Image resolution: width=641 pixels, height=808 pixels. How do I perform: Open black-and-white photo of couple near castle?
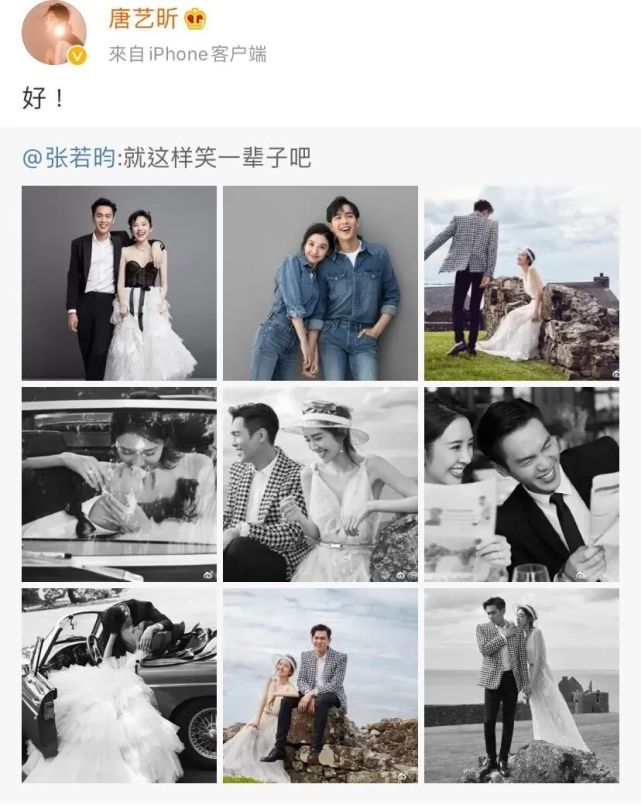pos(521,685)
